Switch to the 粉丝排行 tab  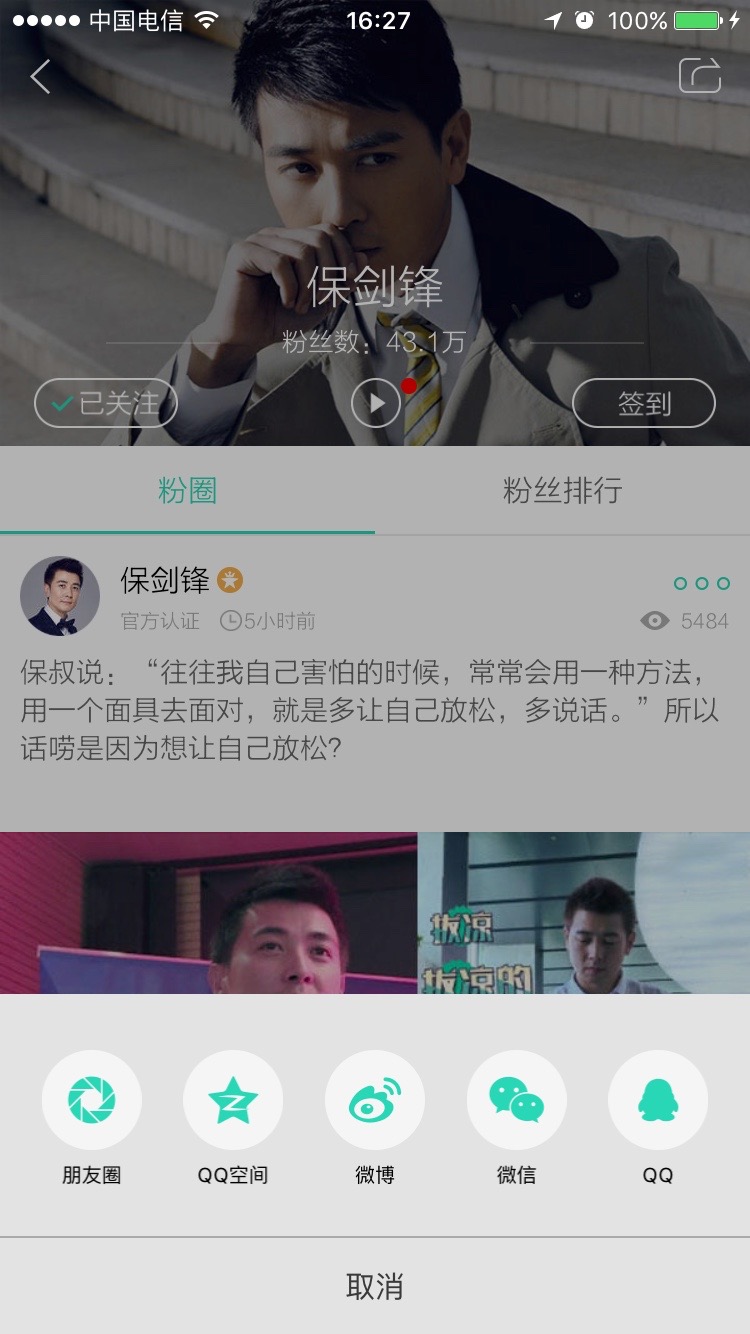pos(562,490)
